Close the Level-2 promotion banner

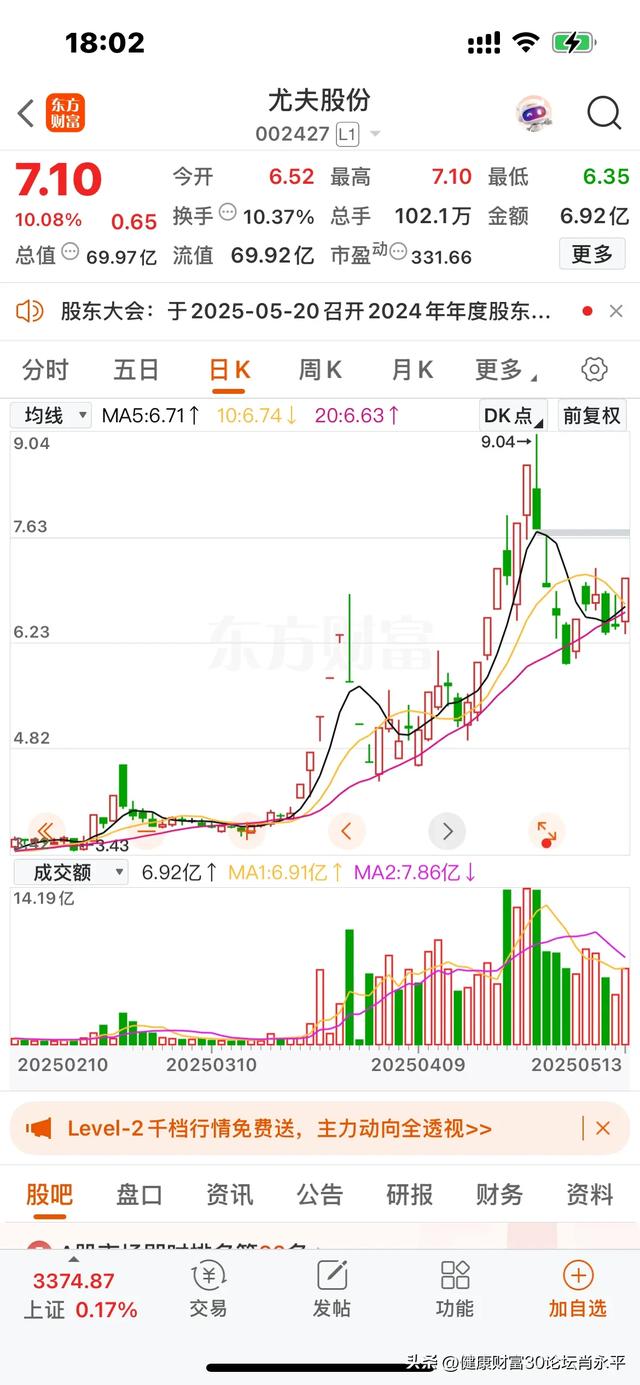(x=602, y=1128)
